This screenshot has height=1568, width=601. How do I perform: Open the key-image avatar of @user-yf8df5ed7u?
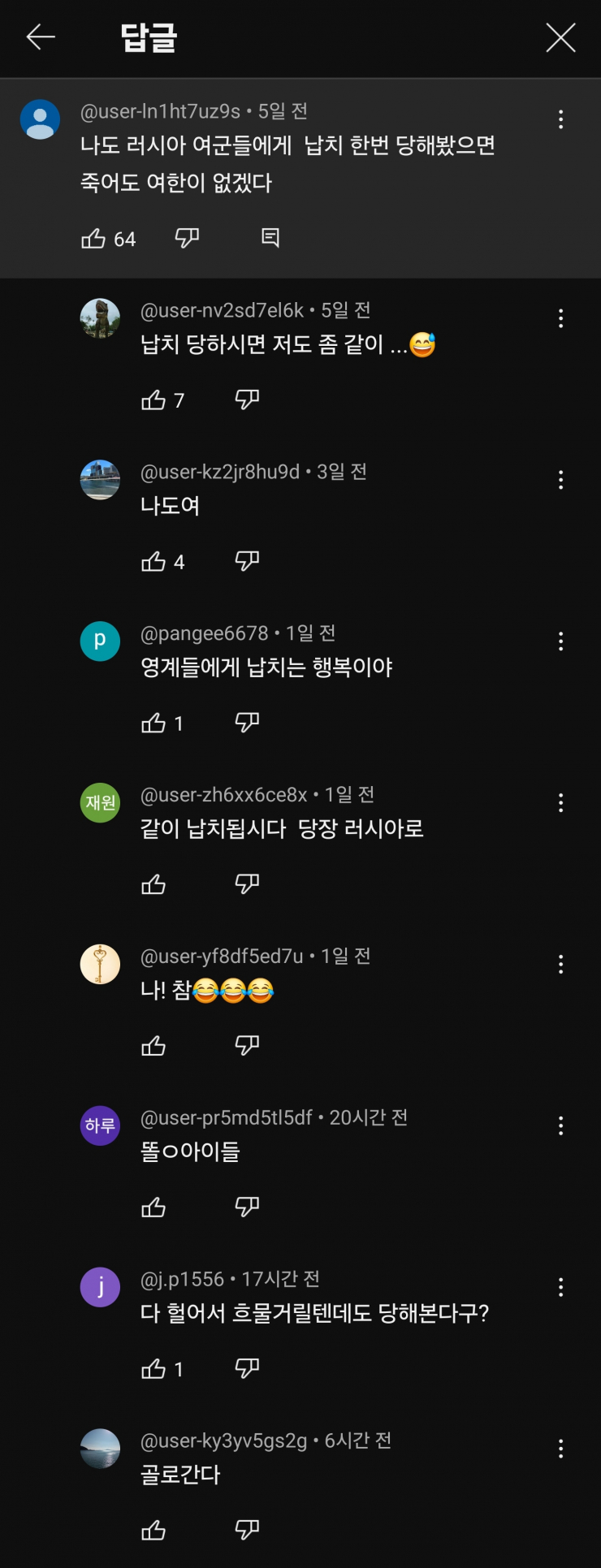[x=100, y=964]
